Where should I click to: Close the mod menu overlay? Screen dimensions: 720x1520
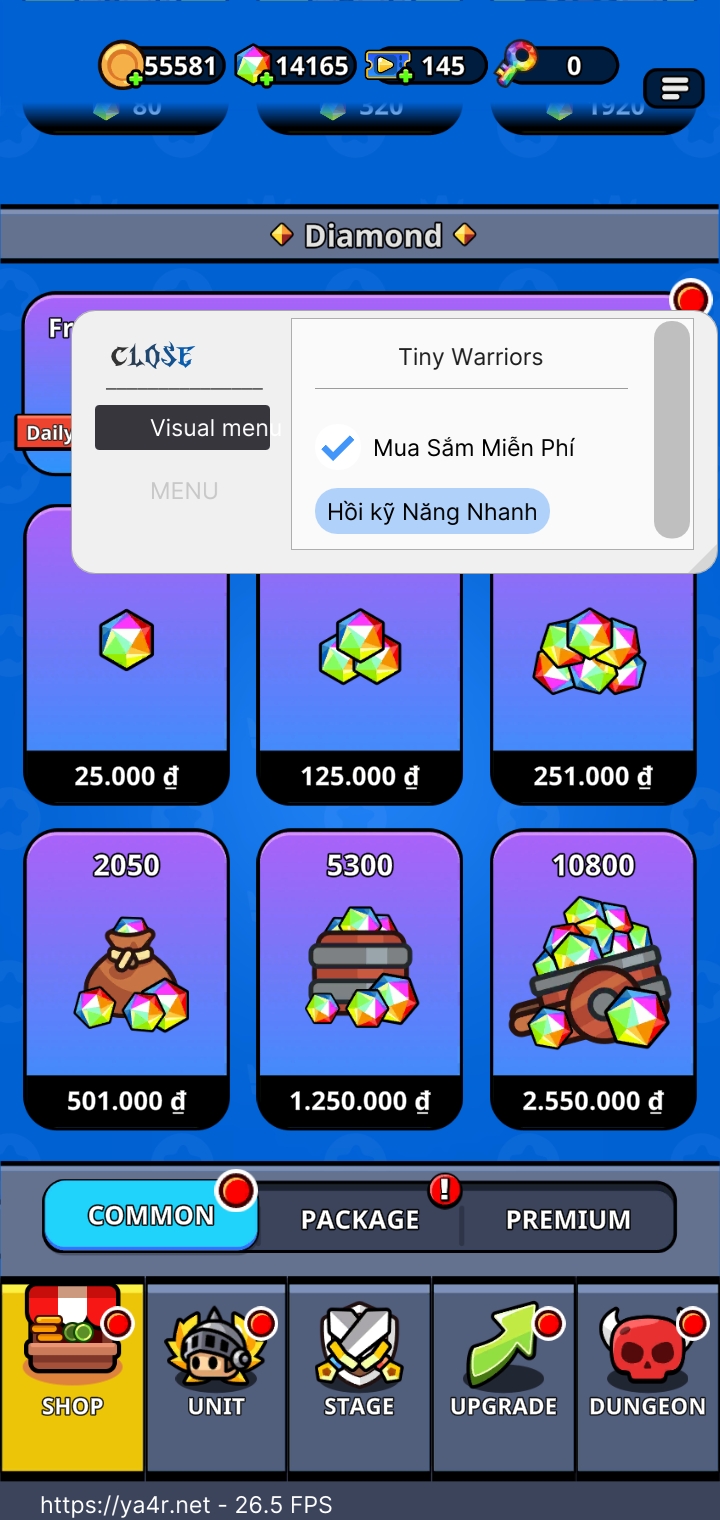point(152,356)
